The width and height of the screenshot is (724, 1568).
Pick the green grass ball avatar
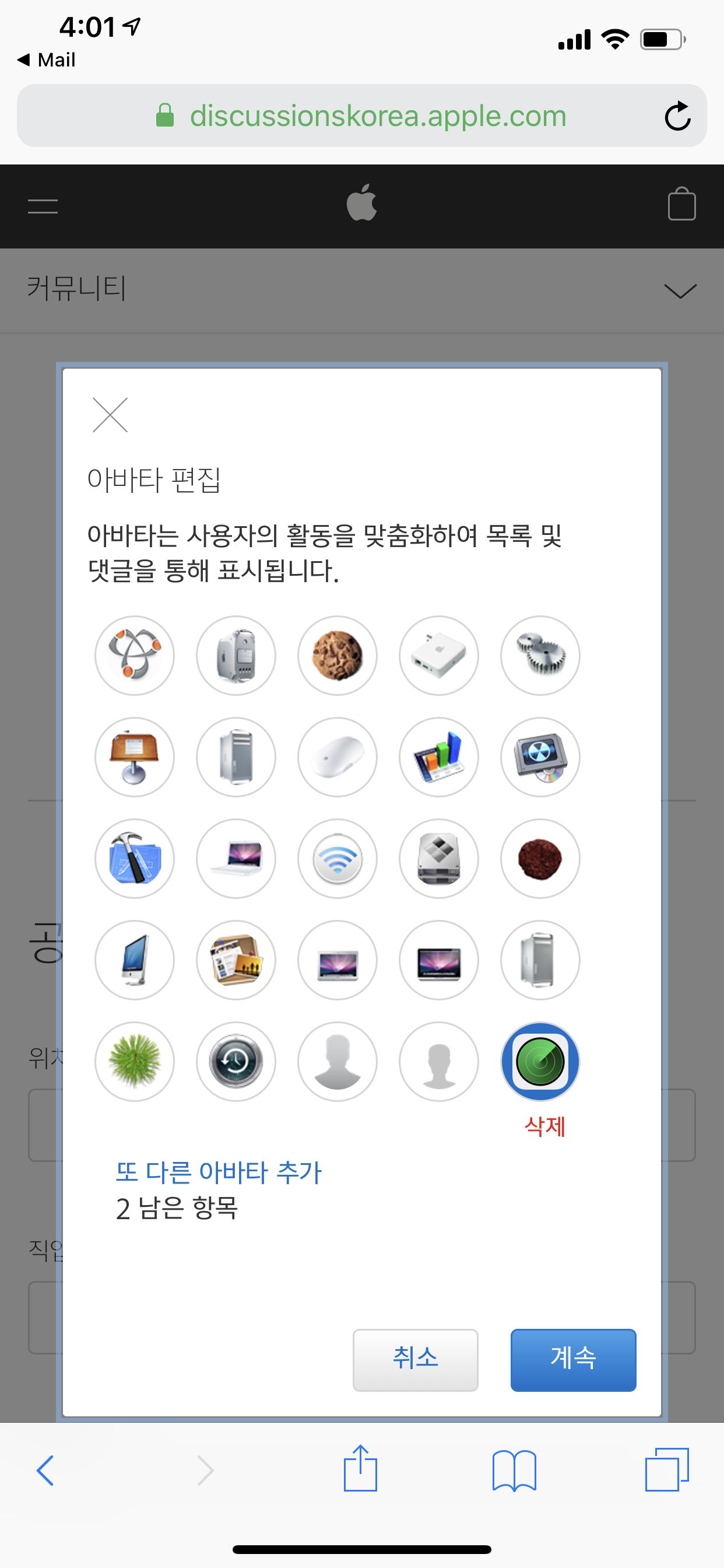click(x=135, y=1061)
